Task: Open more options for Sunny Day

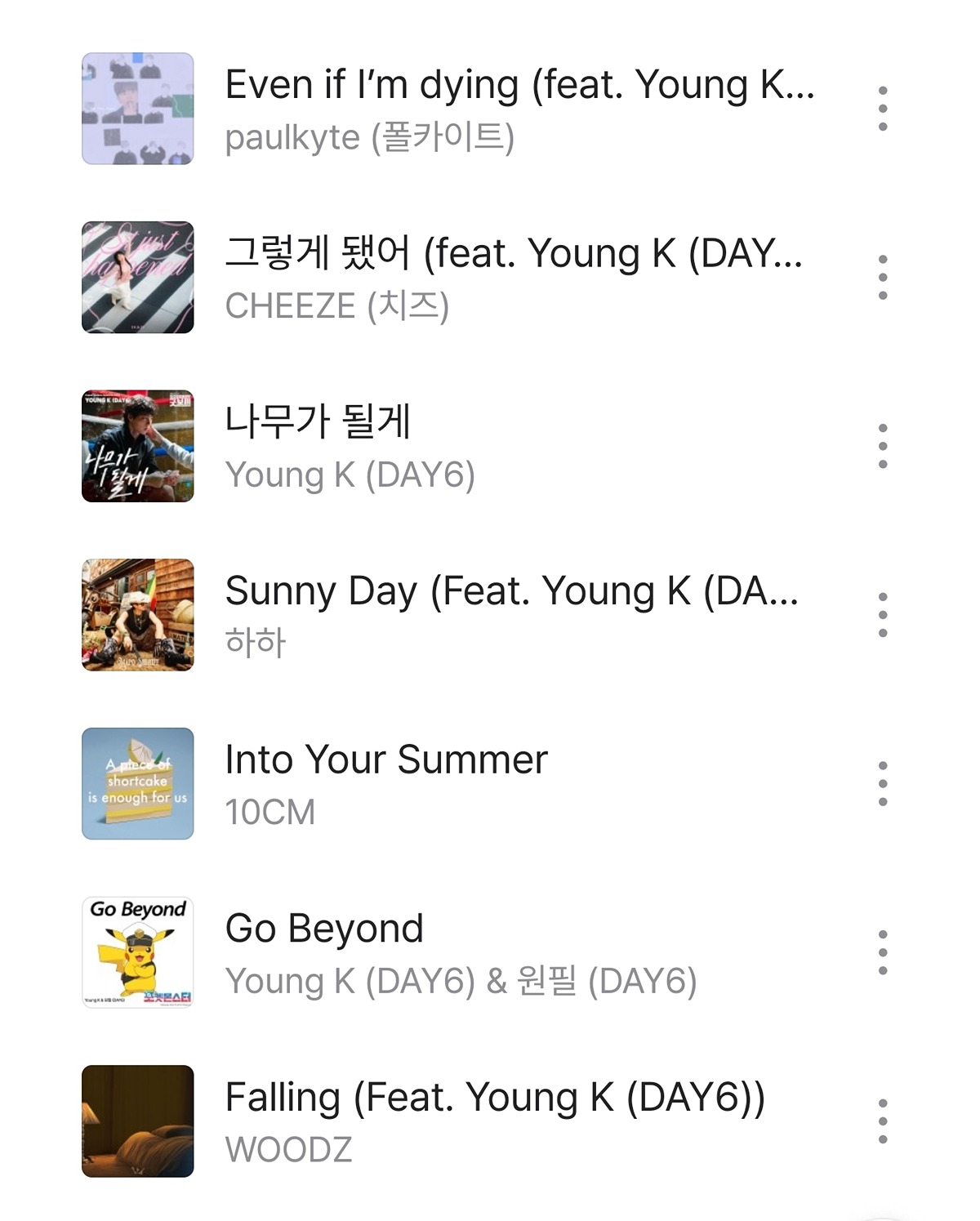Action: [x=882, y=615]
